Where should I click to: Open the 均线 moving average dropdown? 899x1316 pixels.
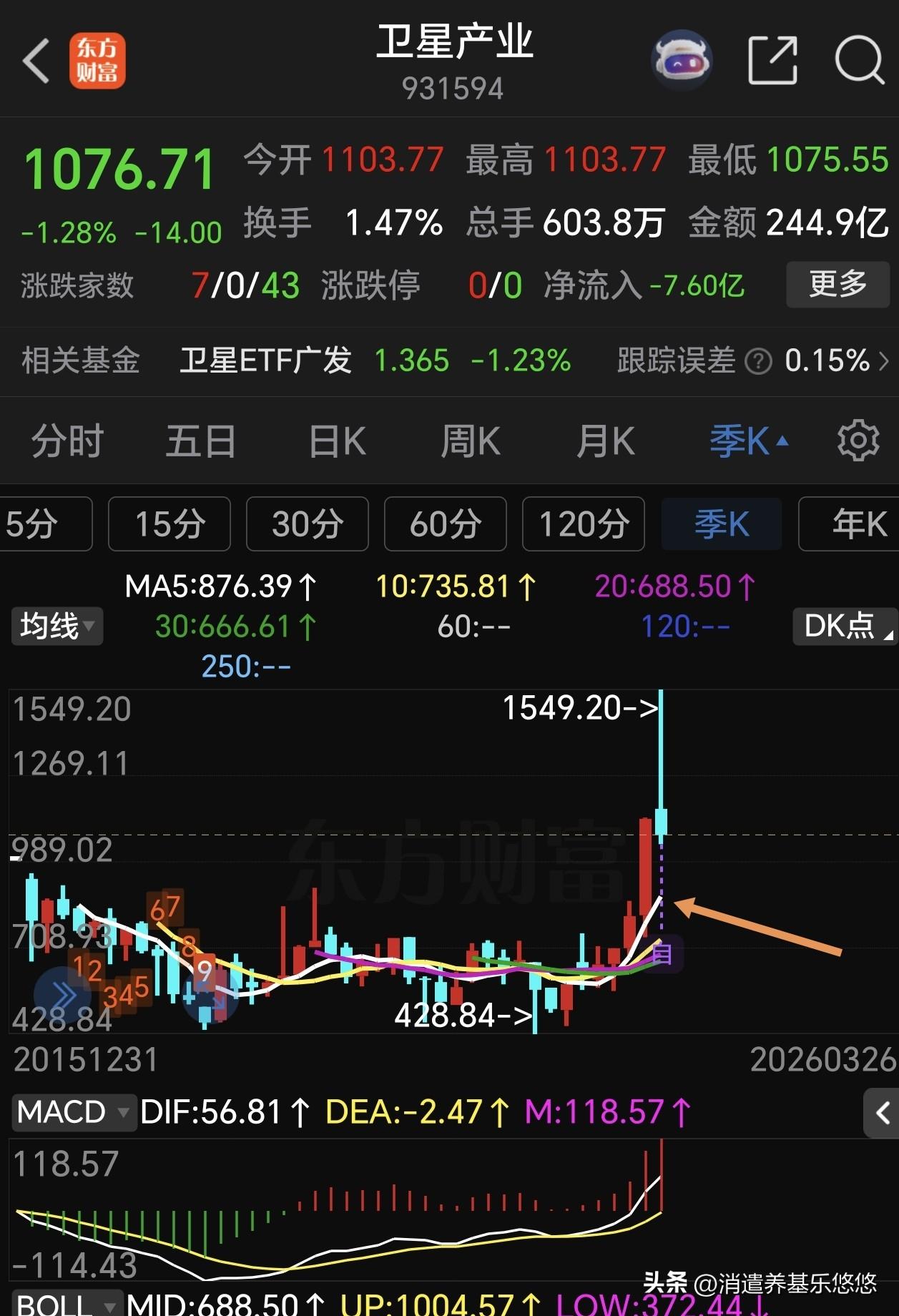tap(57, 626)
